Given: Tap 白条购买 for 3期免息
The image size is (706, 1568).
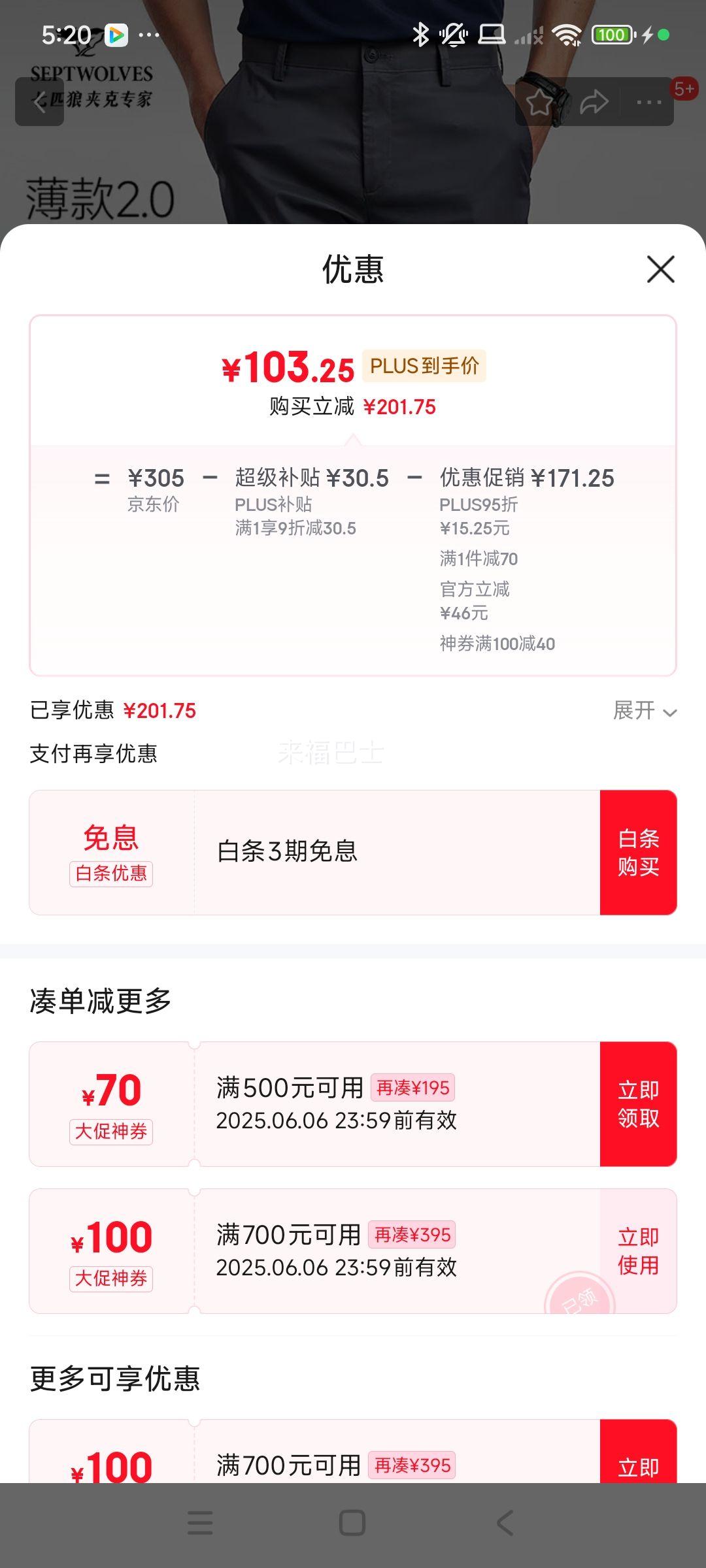Looking at the screenshot, I should pyautogui.click(x=638, y=853).
